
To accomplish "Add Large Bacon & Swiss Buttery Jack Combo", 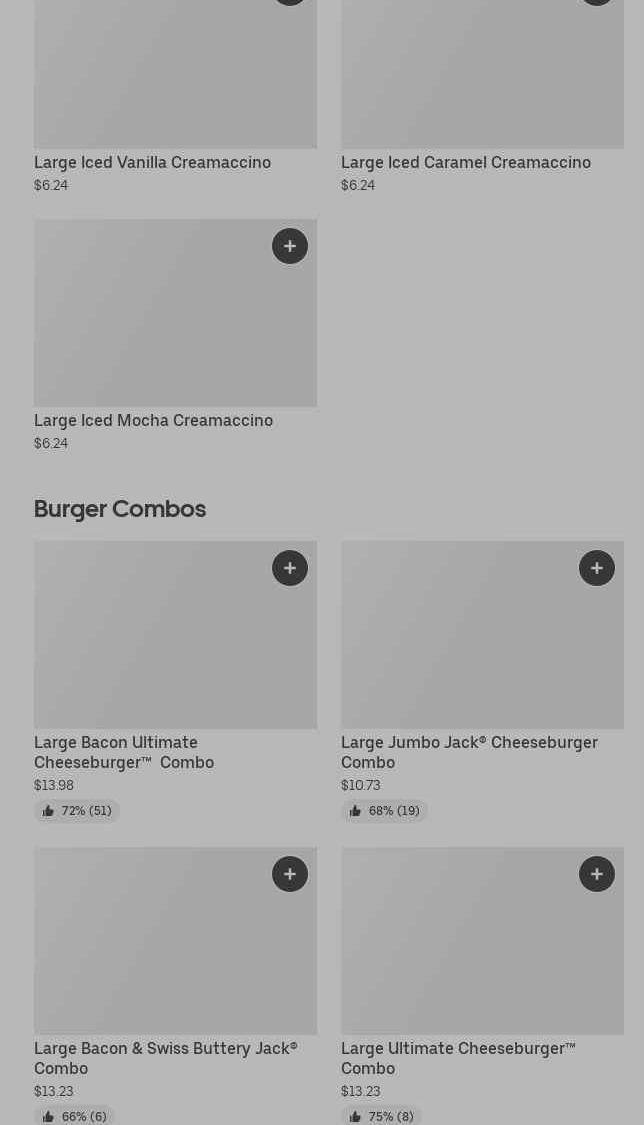I will coord(290,874).
